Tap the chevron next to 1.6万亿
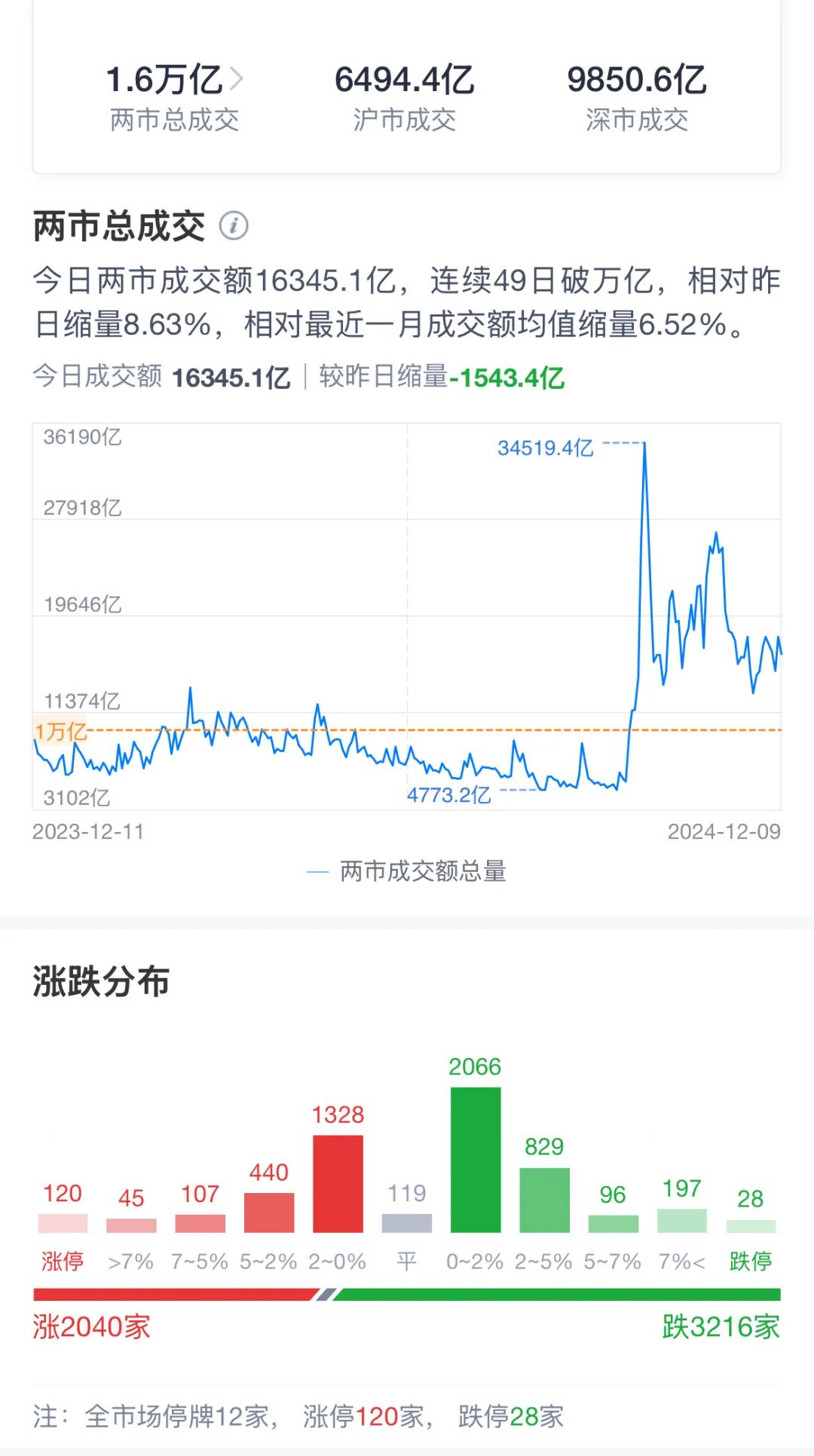 point(236,77)
